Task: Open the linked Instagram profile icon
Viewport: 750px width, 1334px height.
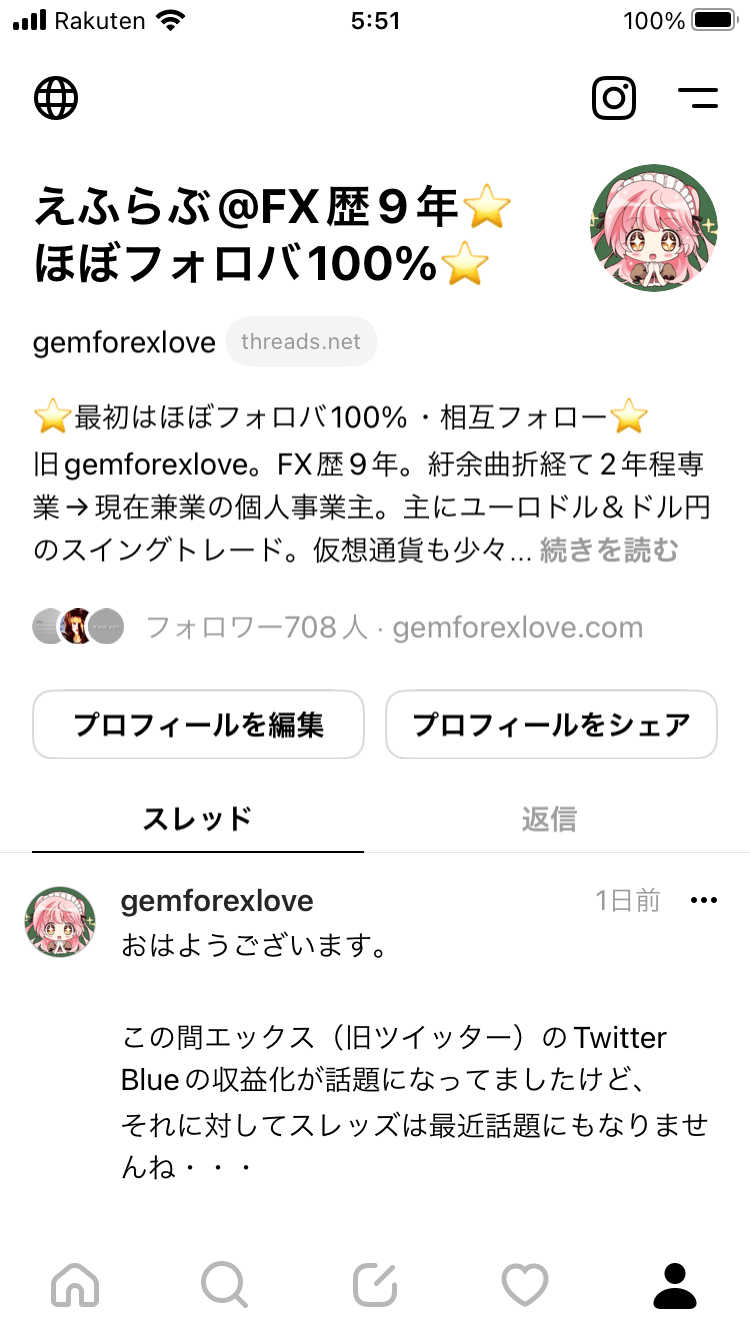Action: 614,97
